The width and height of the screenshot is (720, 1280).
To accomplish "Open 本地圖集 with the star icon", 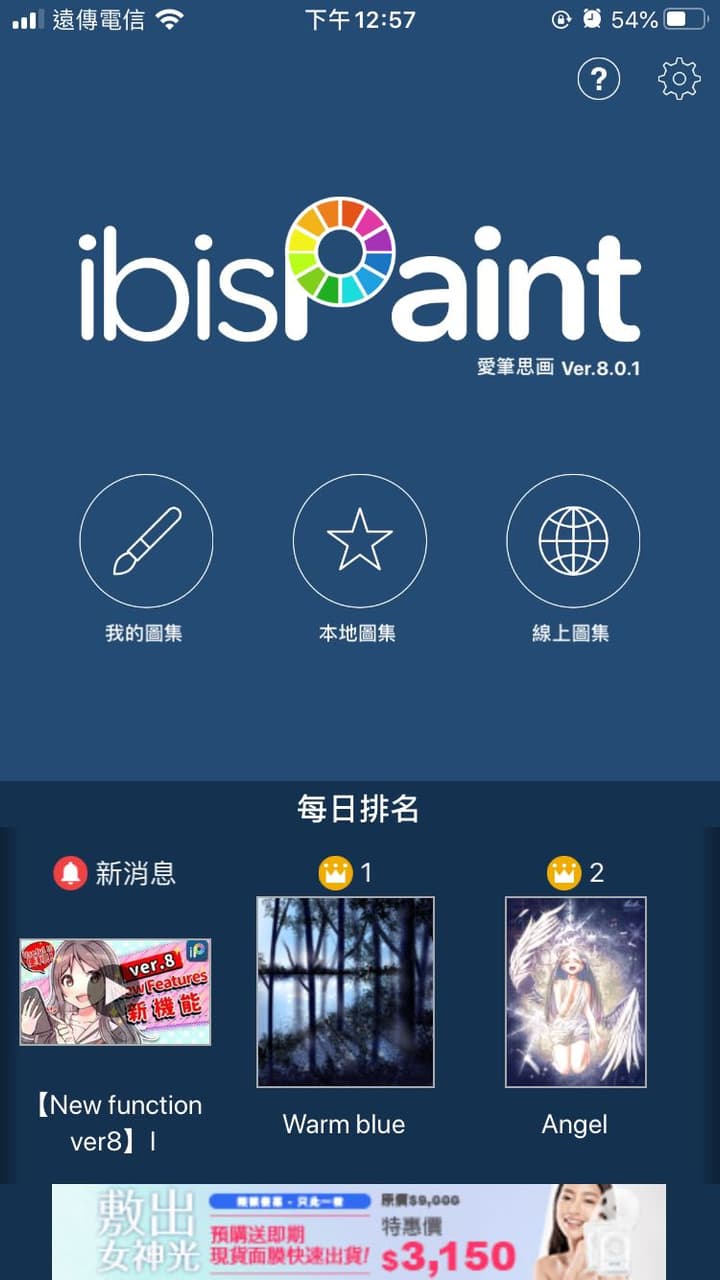I will (359, 541).
